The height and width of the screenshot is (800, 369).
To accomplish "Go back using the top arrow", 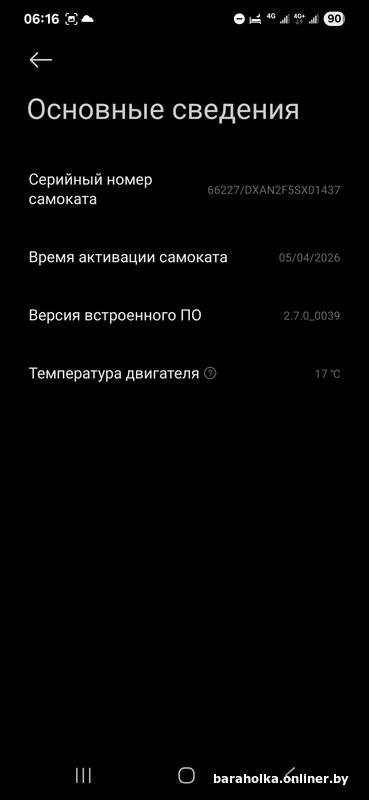I will (41, 60).
